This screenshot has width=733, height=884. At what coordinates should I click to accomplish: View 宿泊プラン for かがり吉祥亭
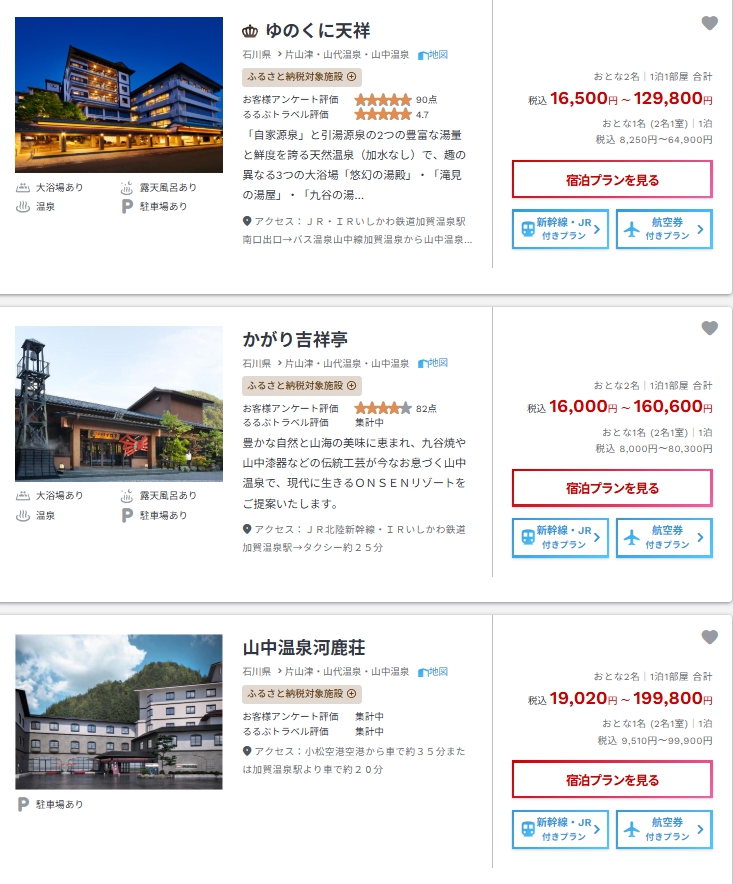click(612, 488)
